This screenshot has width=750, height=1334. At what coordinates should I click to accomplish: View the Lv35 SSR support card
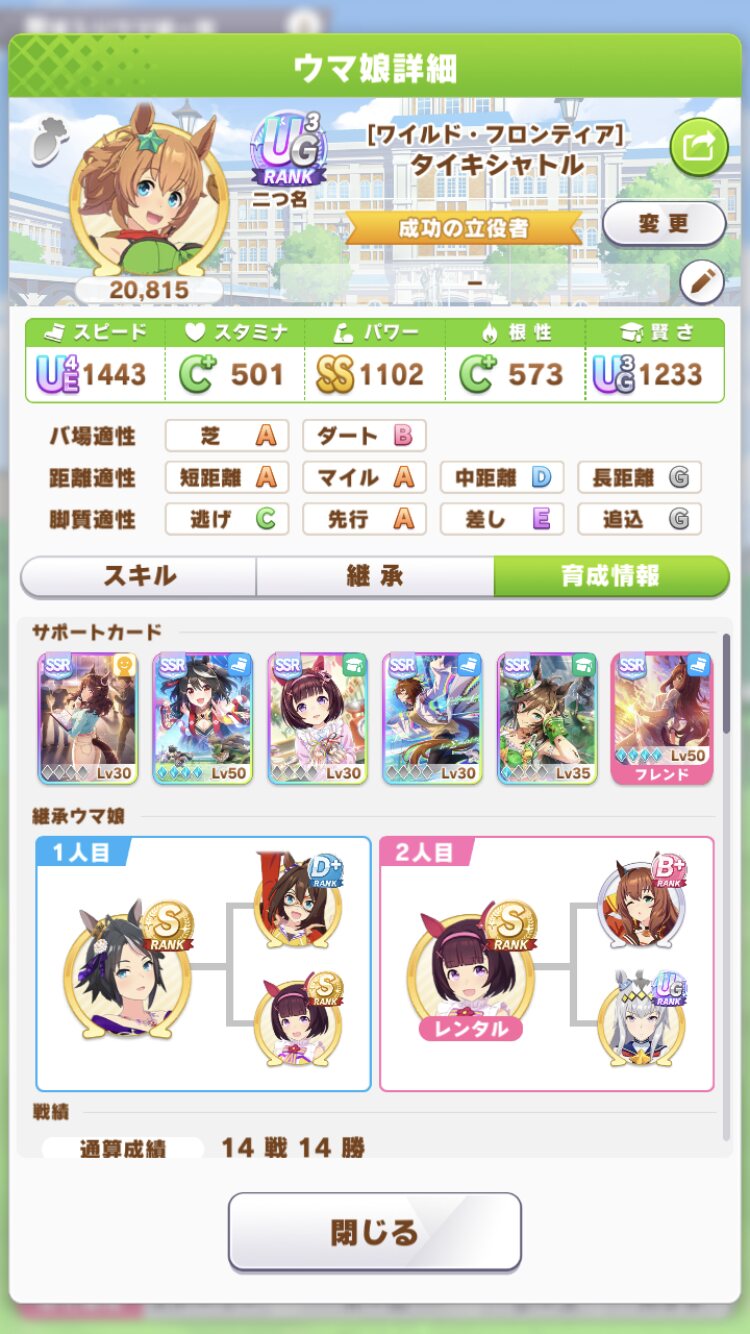[547, 717]
